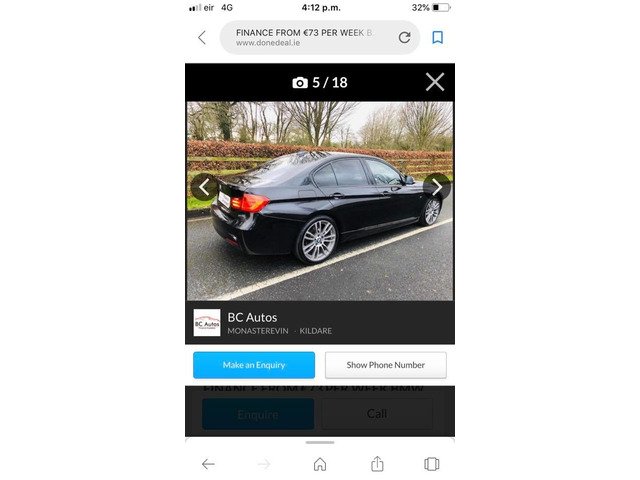Reload the donedeal.ie page
Image resolution: width=640 pixels, height=480 pixels.
pyautogui.click(x=404, y=37)
